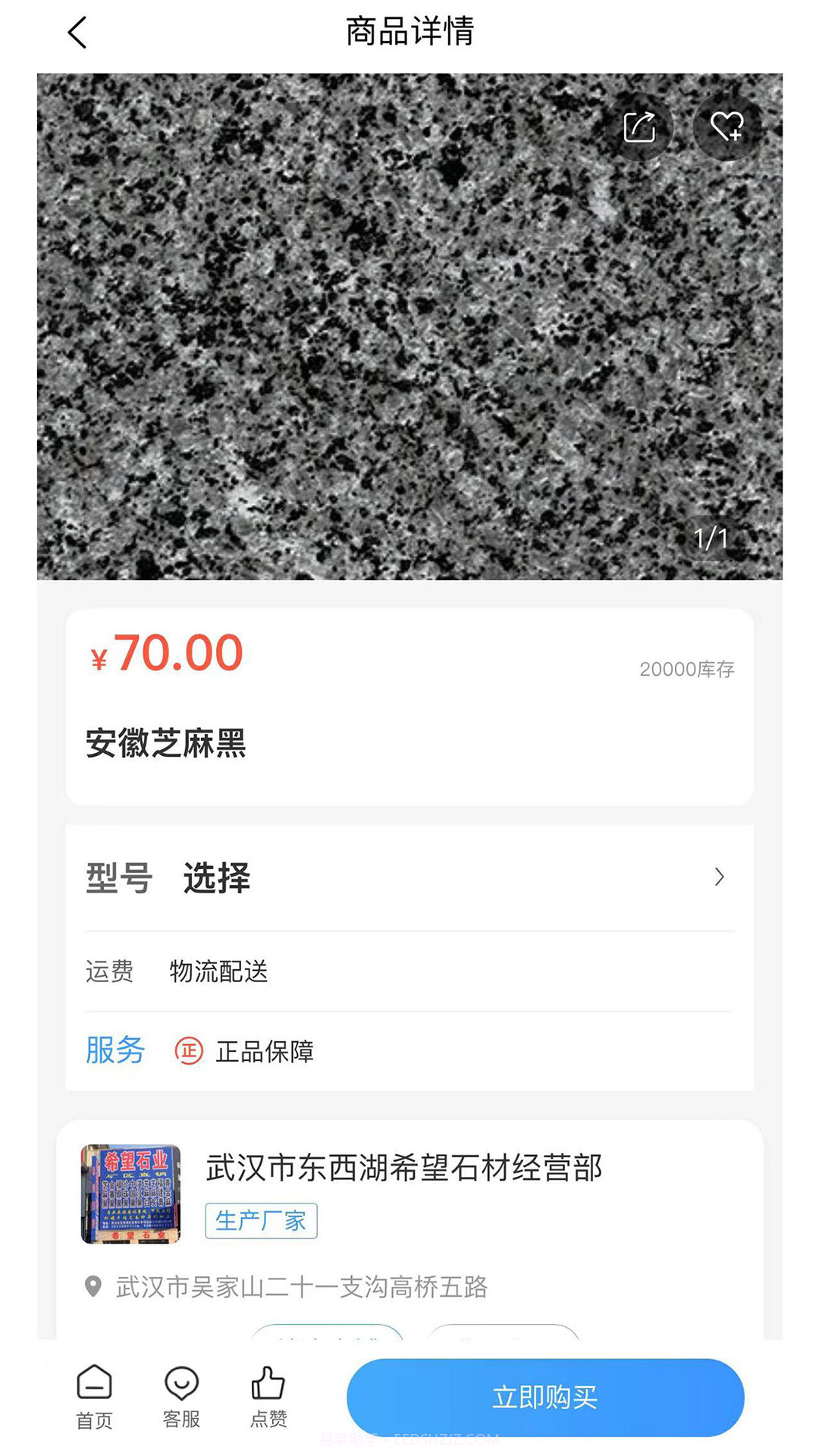
Task: Toggle the heart icon to favorite this product
Action: point(726,127)
